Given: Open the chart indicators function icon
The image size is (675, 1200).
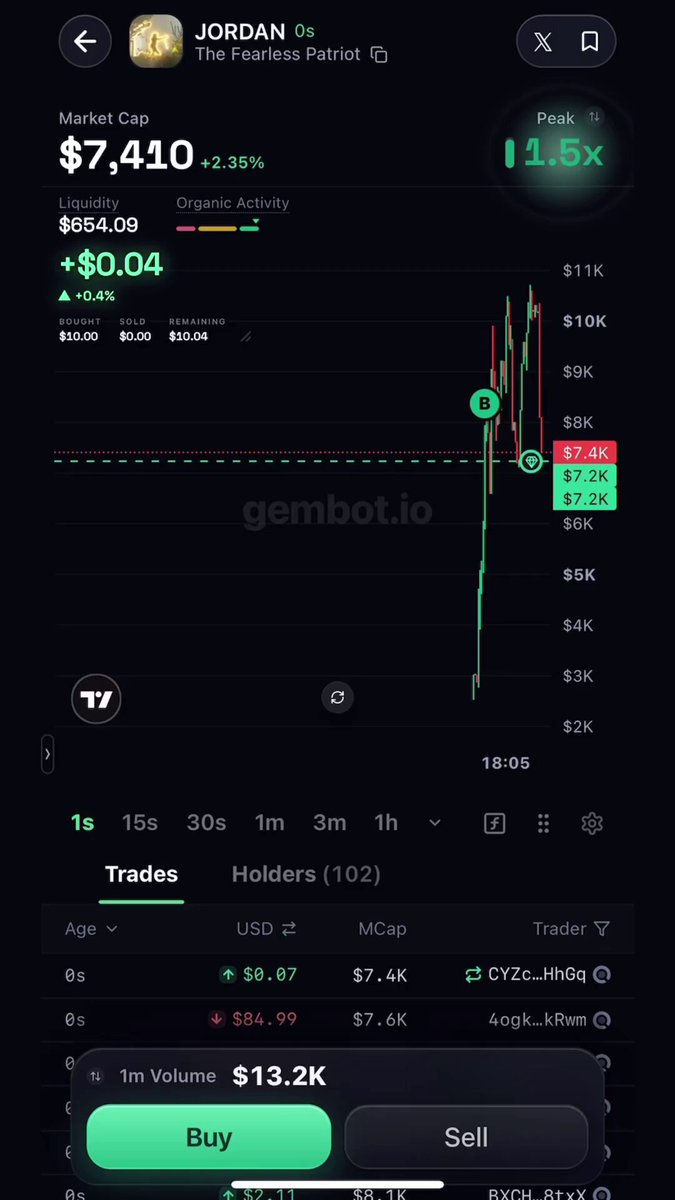Looking at the screenshot, I should [494, 823].
